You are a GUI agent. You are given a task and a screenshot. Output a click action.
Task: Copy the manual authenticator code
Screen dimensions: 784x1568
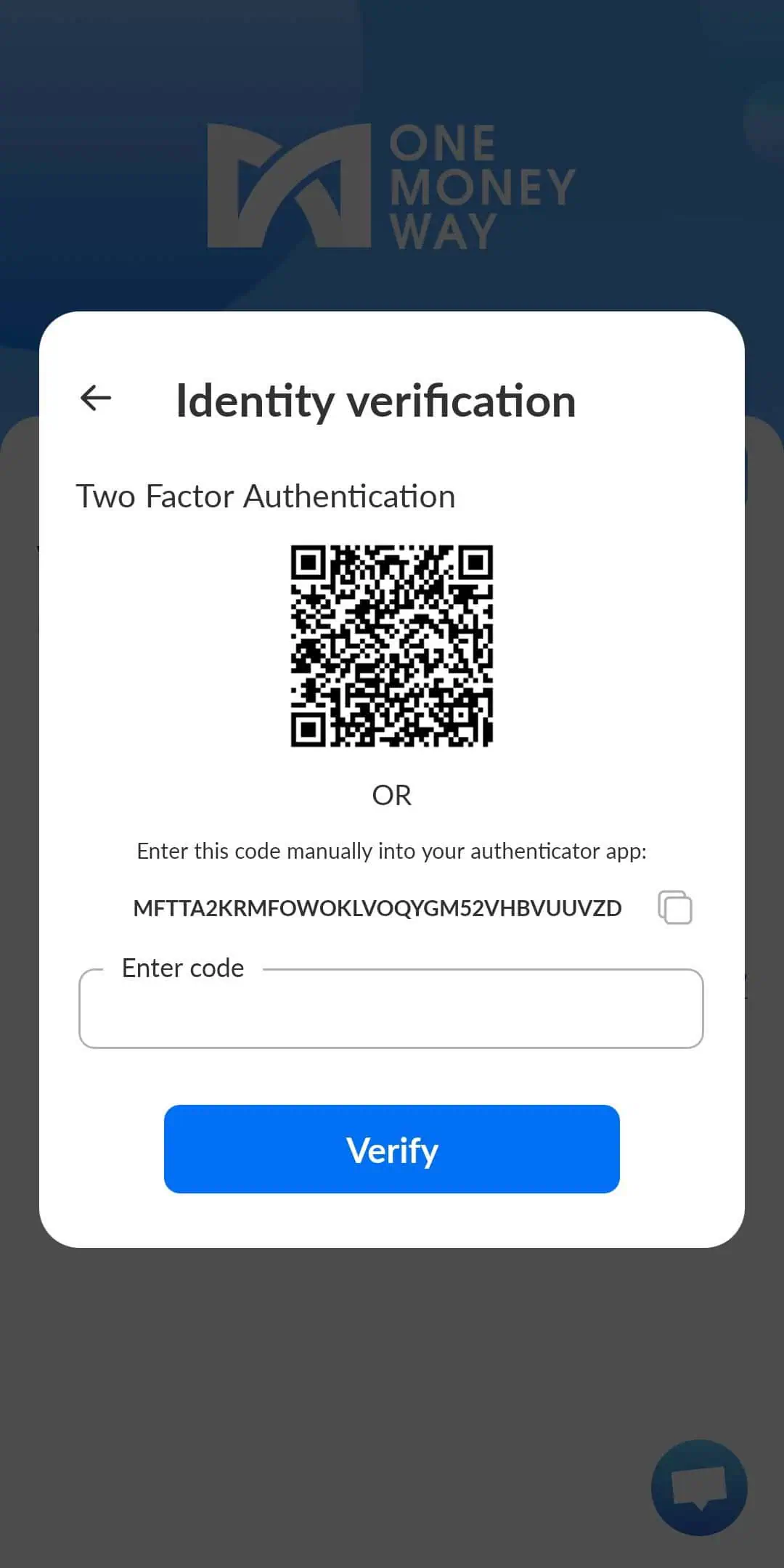(x=675, y=907)
